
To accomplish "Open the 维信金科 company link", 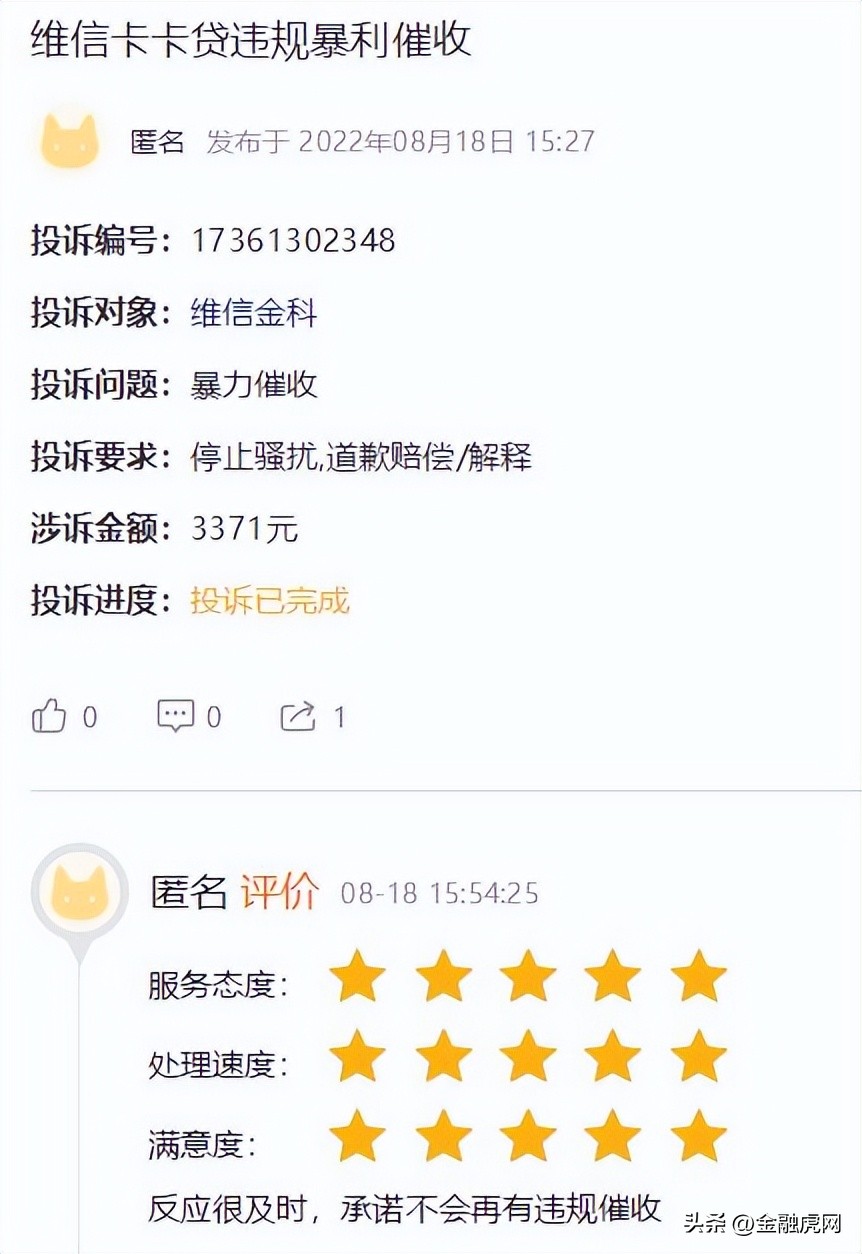I will point(251,312).
